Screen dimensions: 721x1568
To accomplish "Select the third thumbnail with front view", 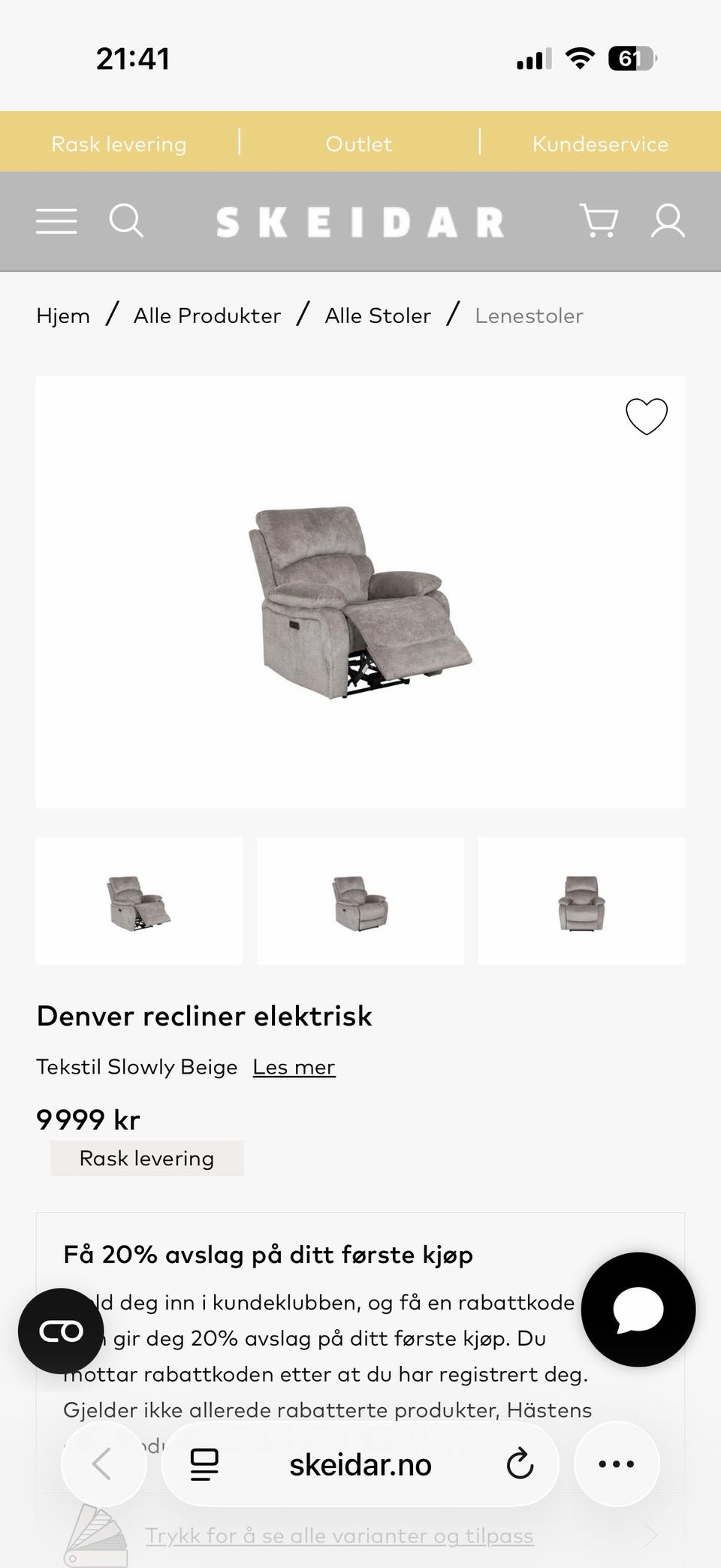I will 581,901.
